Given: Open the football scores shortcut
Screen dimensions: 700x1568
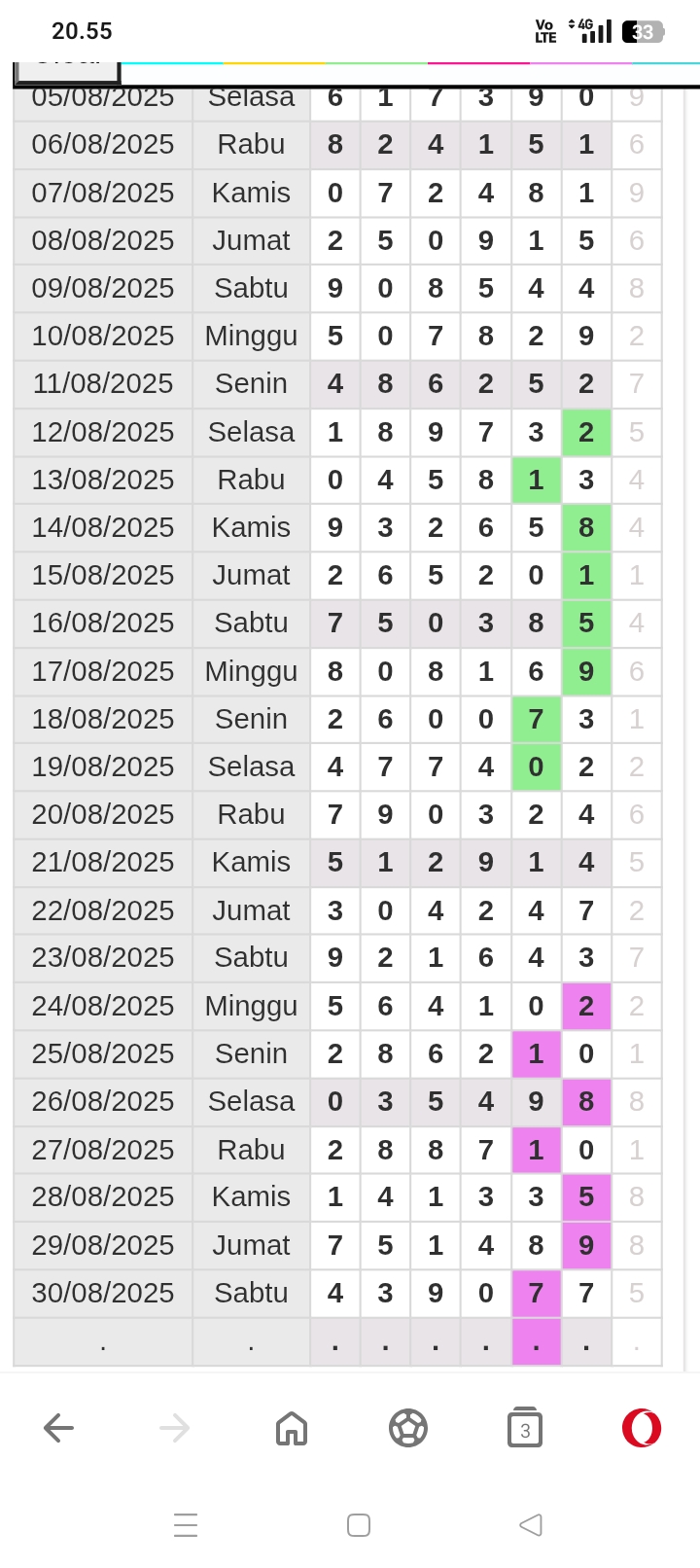Looking at the screenshot, I should coord(408,1428).
